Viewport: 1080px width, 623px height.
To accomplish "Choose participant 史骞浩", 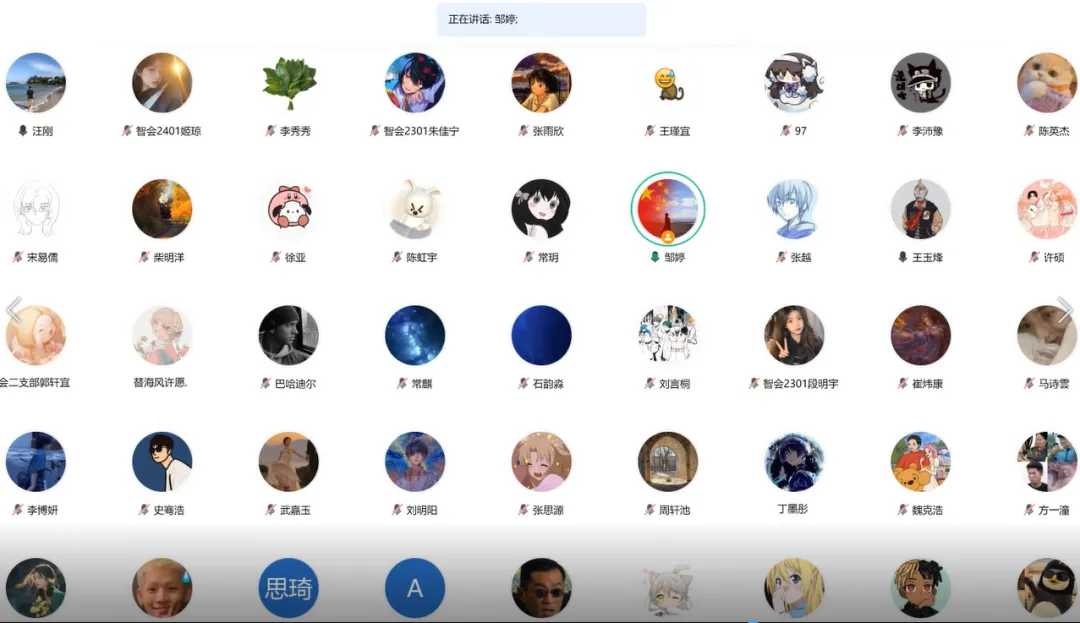I will (x=162, y=462).
